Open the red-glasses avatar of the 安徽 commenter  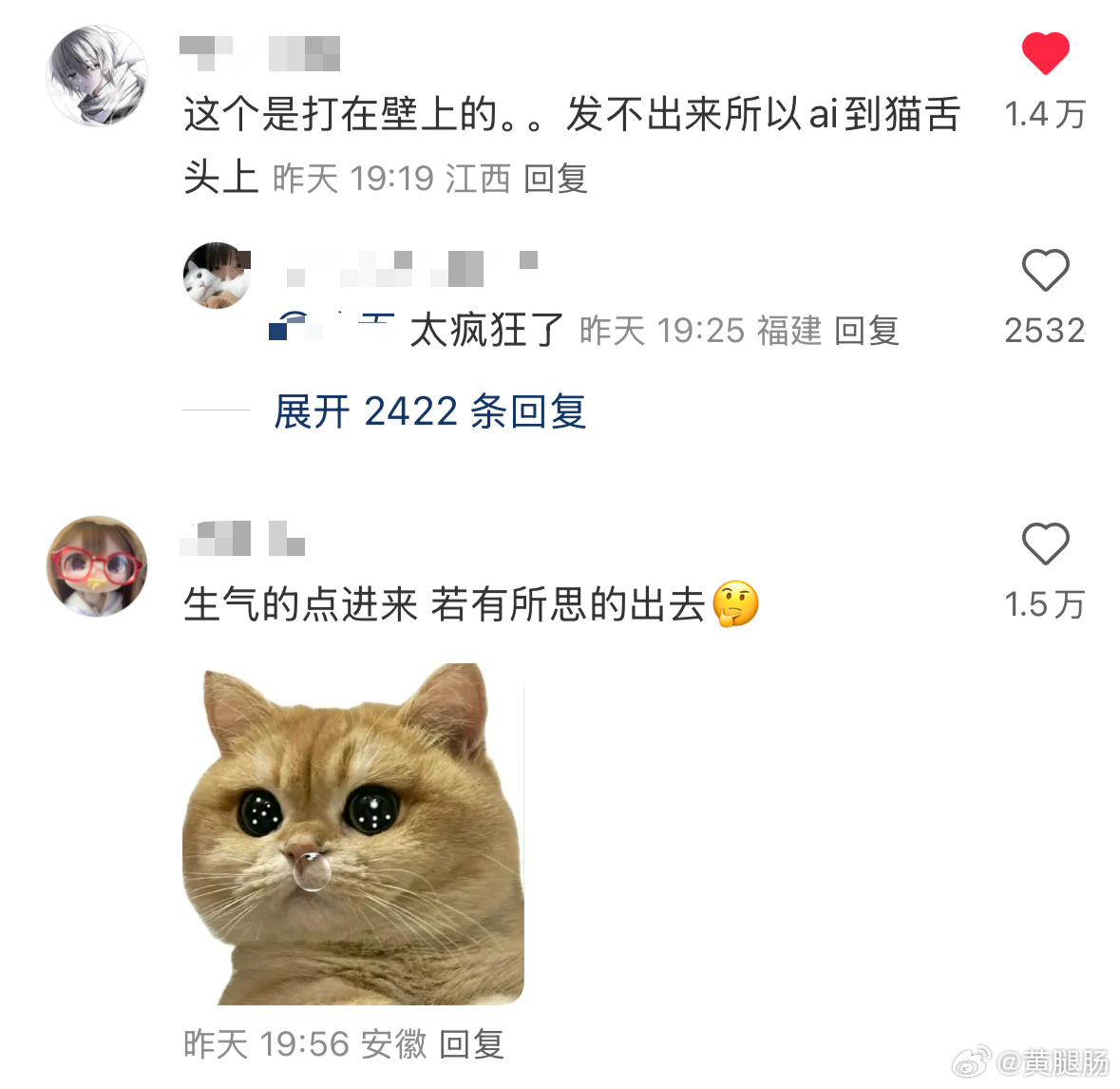(97, 566)
